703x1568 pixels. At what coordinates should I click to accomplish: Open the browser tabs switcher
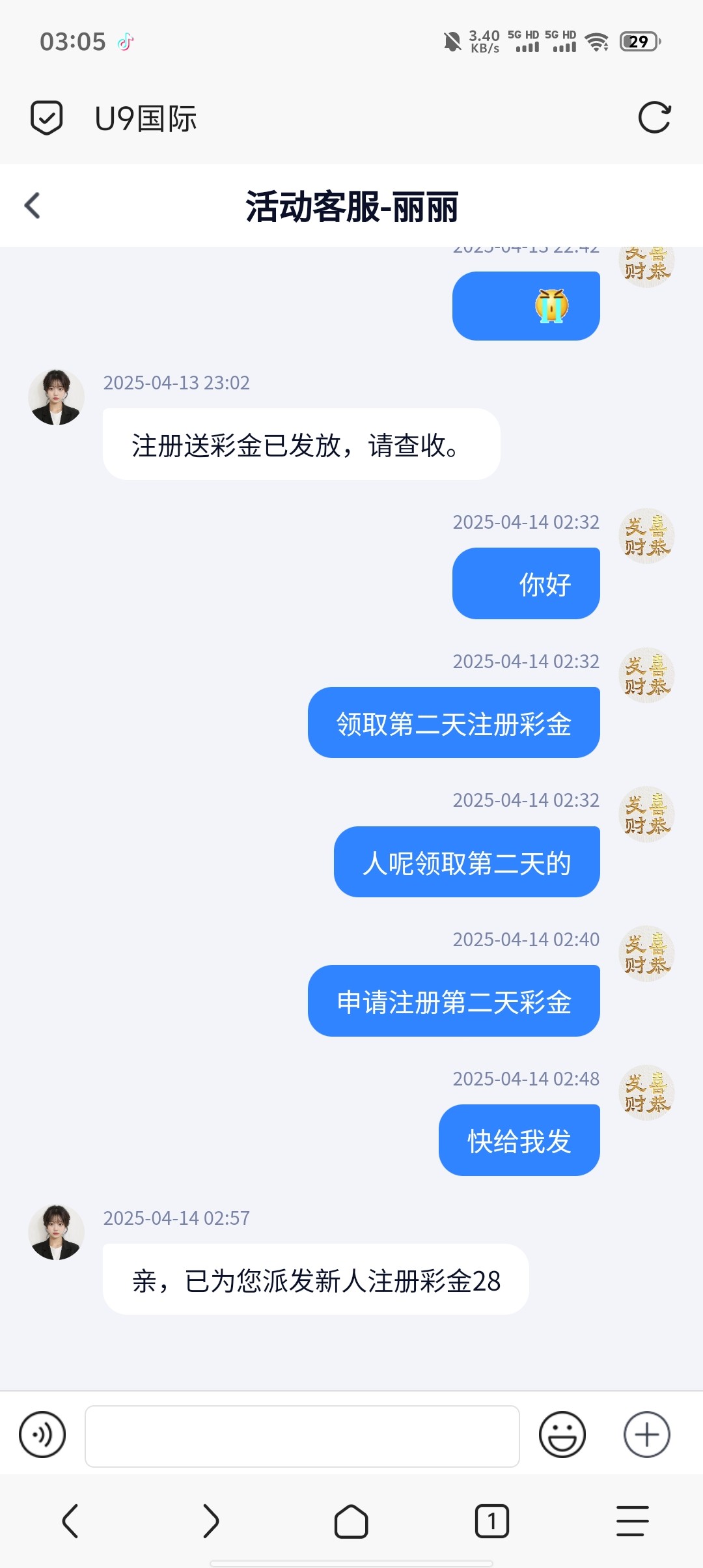coord(491,1521)
